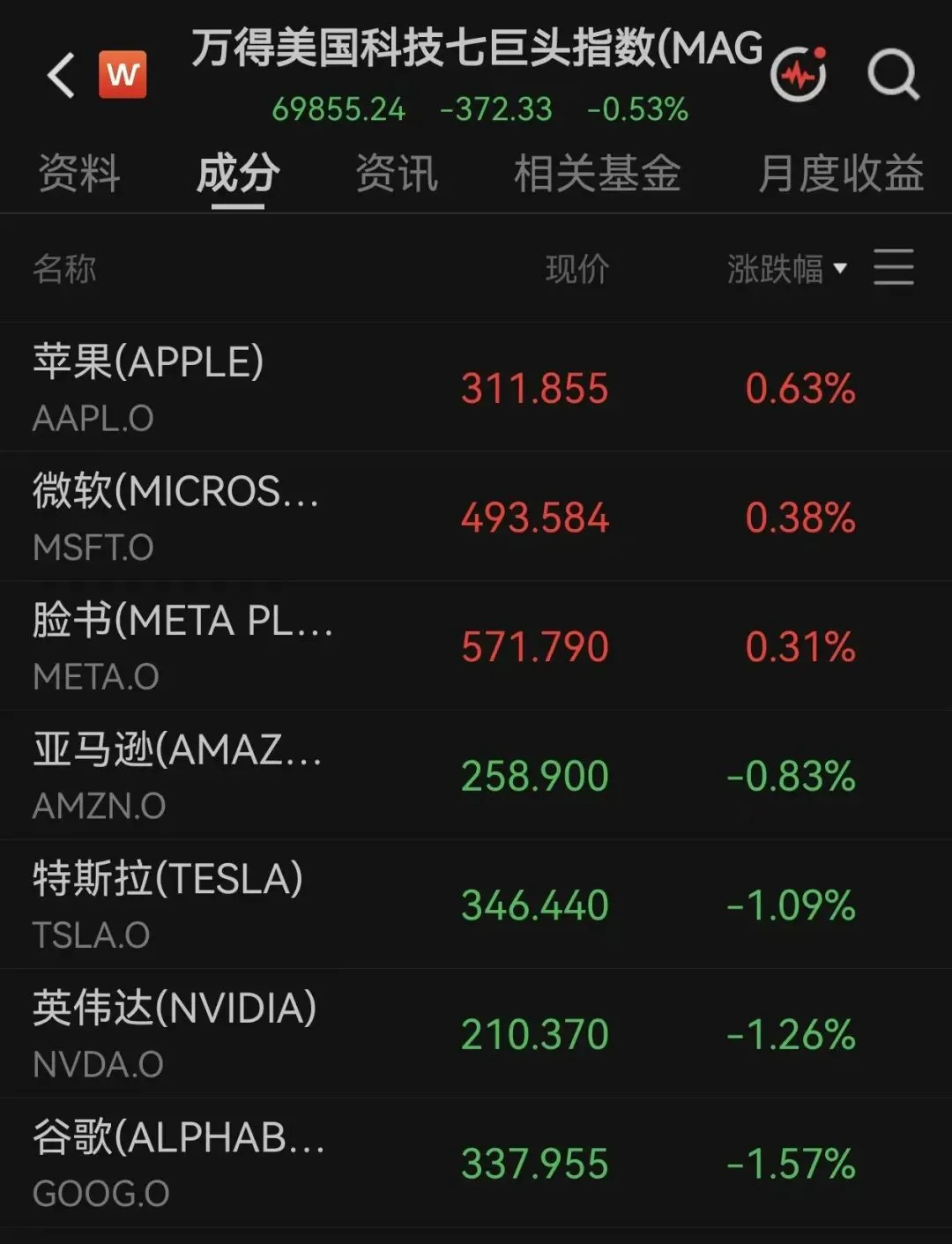
Task: Open the market pulse alert icon
Action: (800, 74)
